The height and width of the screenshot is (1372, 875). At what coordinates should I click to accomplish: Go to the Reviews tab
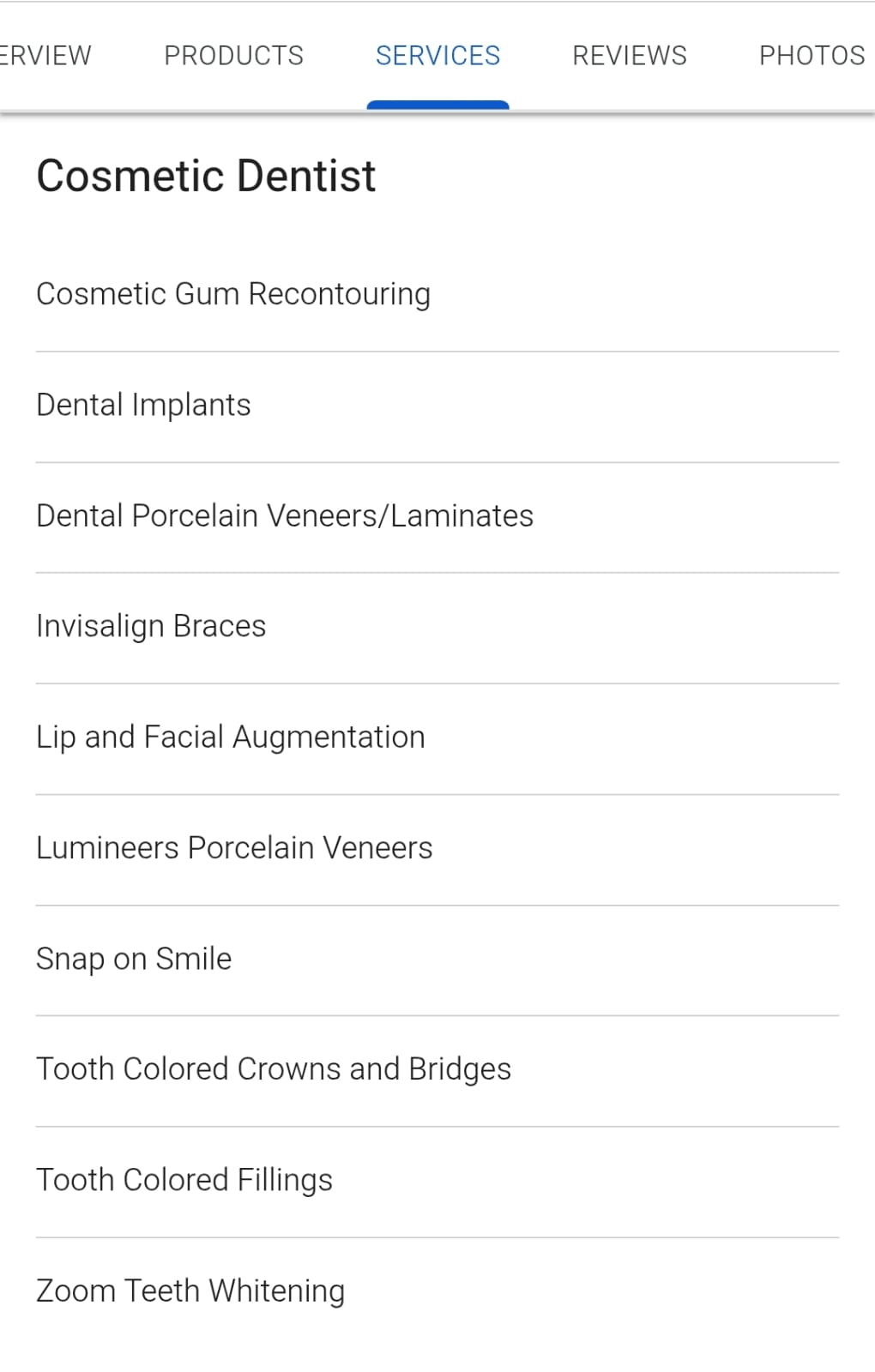[x=629, y=56]
